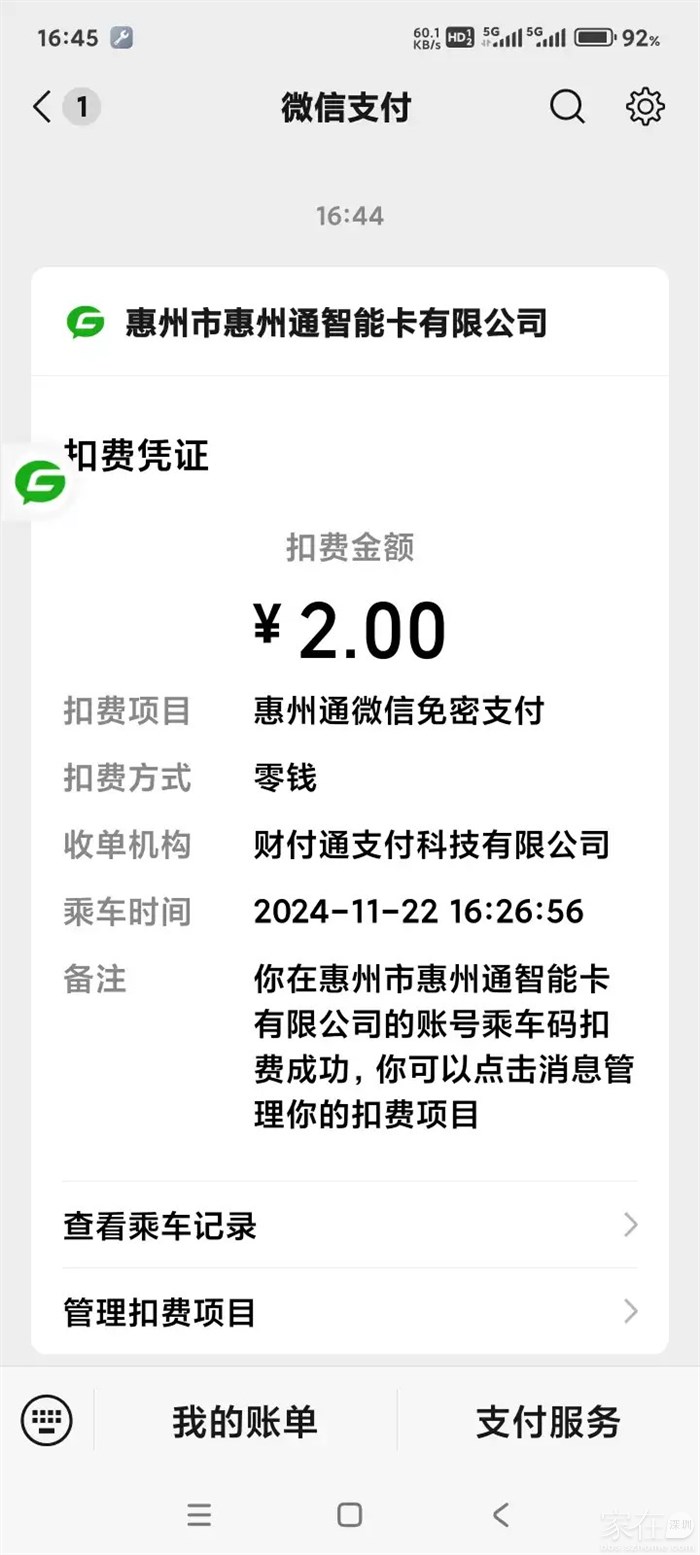Go to the system home screen
Screen dimensions: 700x1555
click(349, 1514)
